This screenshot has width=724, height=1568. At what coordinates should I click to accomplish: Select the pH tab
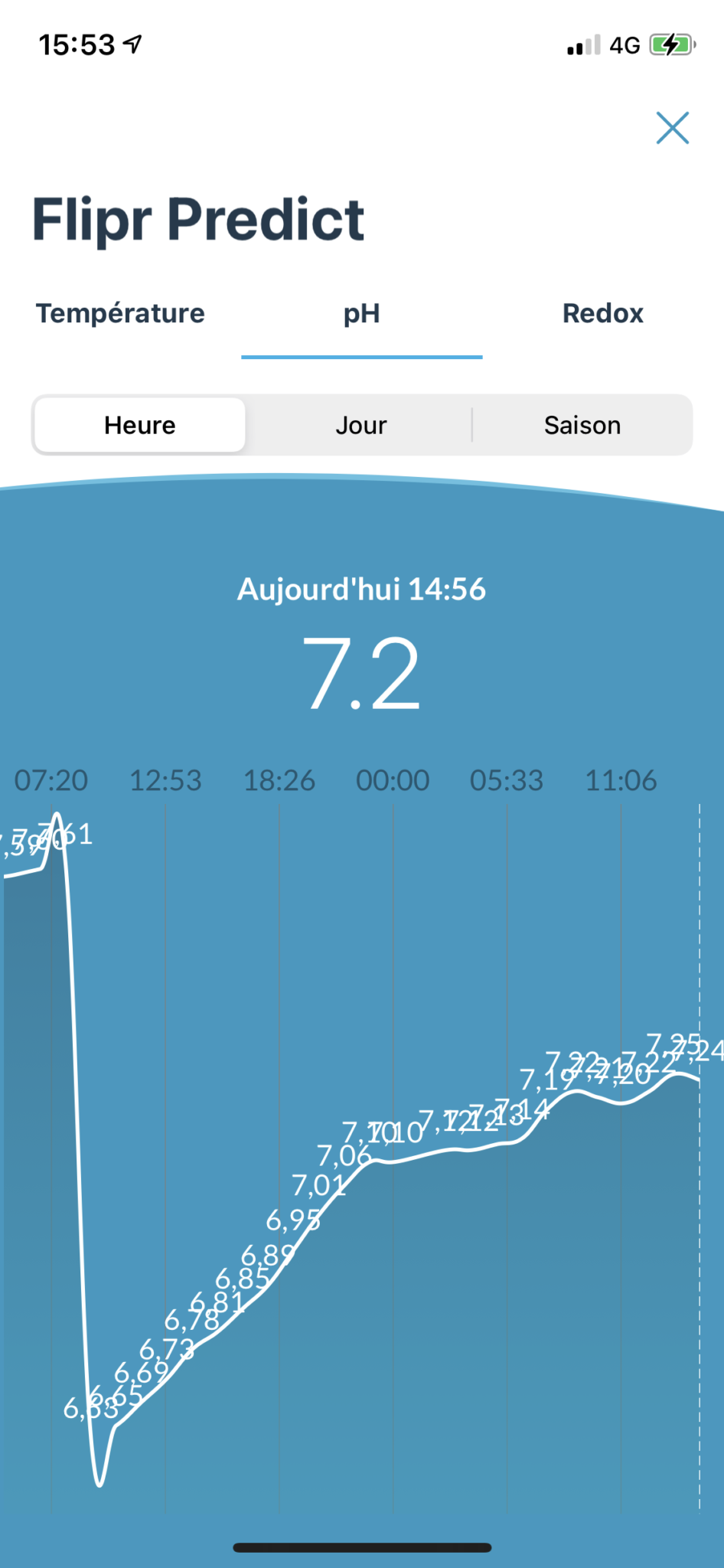(361, 314)
